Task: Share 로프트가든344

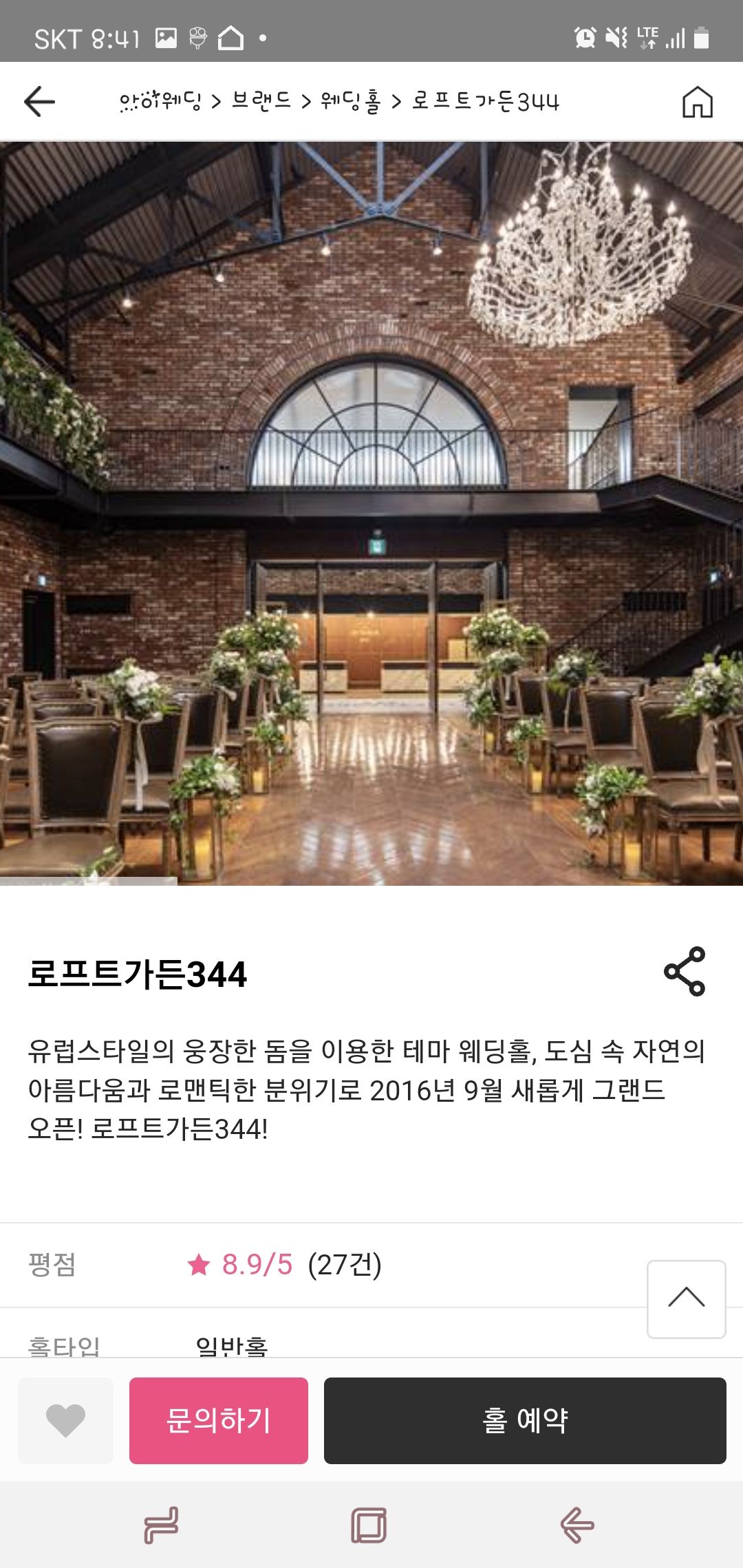Action: 685,971
